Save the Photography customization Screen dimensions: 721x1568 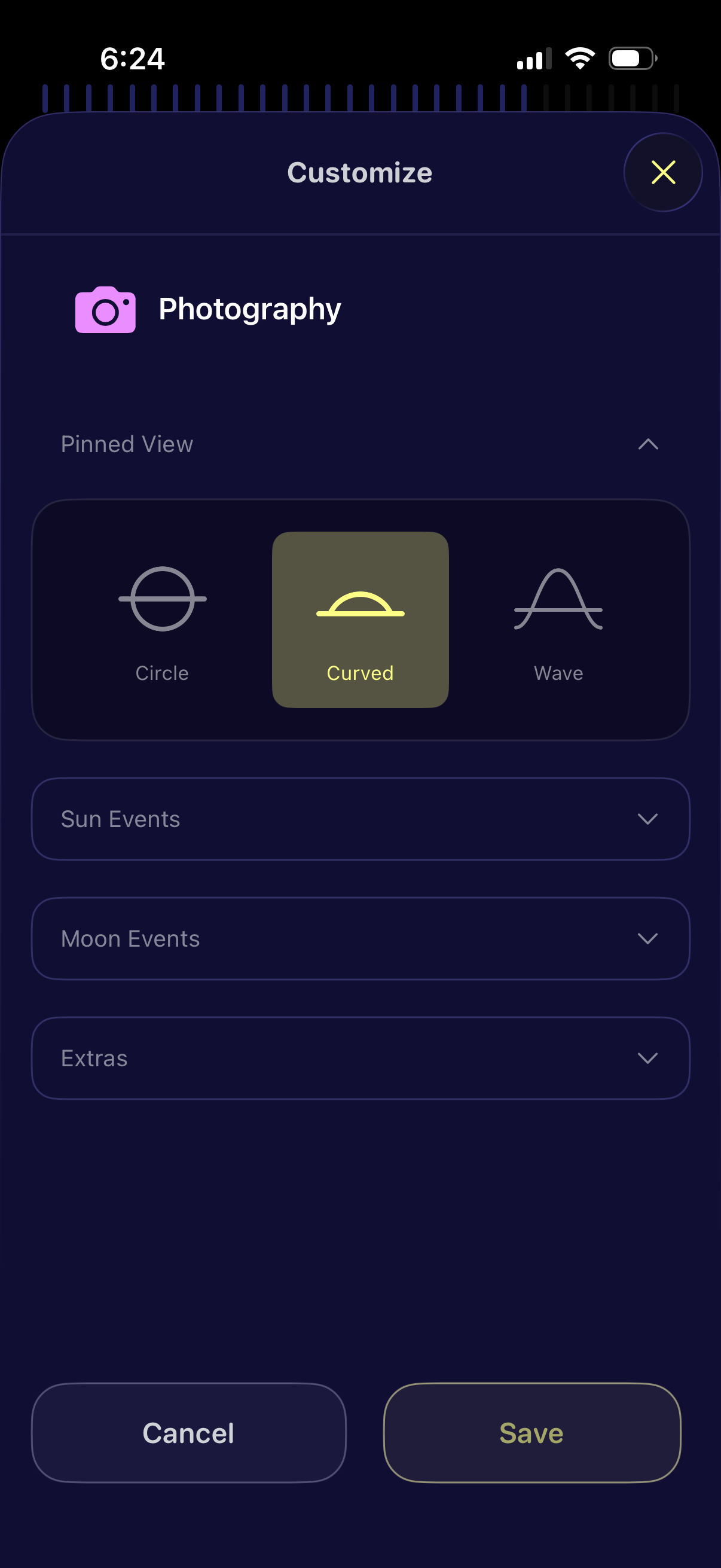tap(531, 1433)
